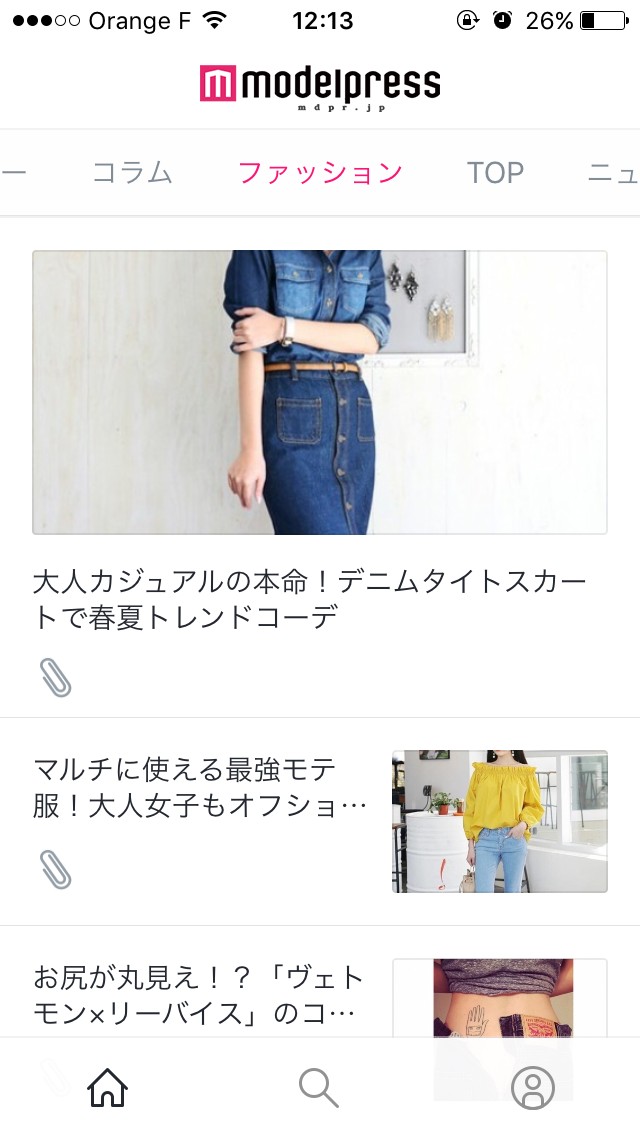This screenshot has height=1136, width=640.
Task: Clip the マルチに使える最強モテ服 article
Action: (x=56, y=868)
